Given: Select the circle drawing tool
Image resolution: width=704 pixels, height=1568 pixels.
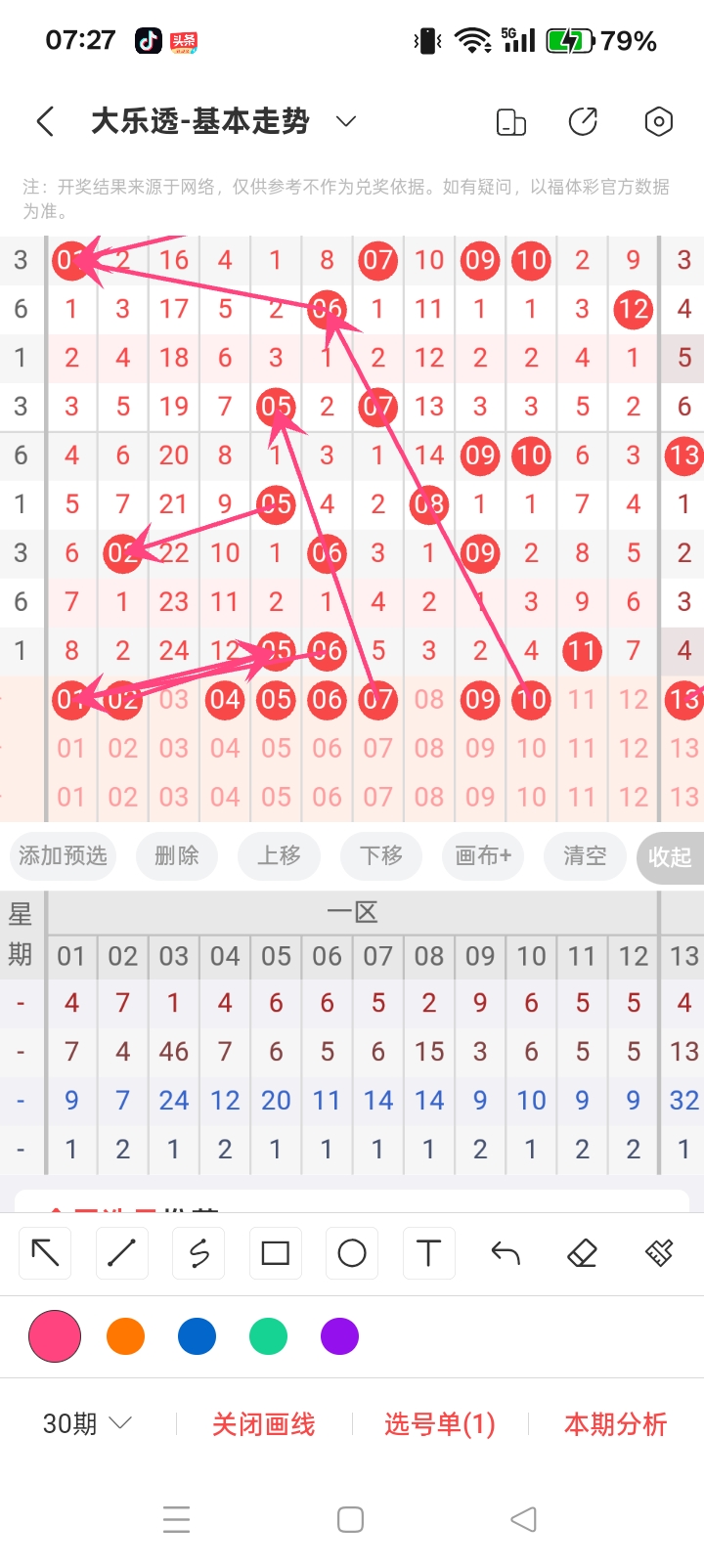Looking at the screenshot, I should (x=351, y=1252).
